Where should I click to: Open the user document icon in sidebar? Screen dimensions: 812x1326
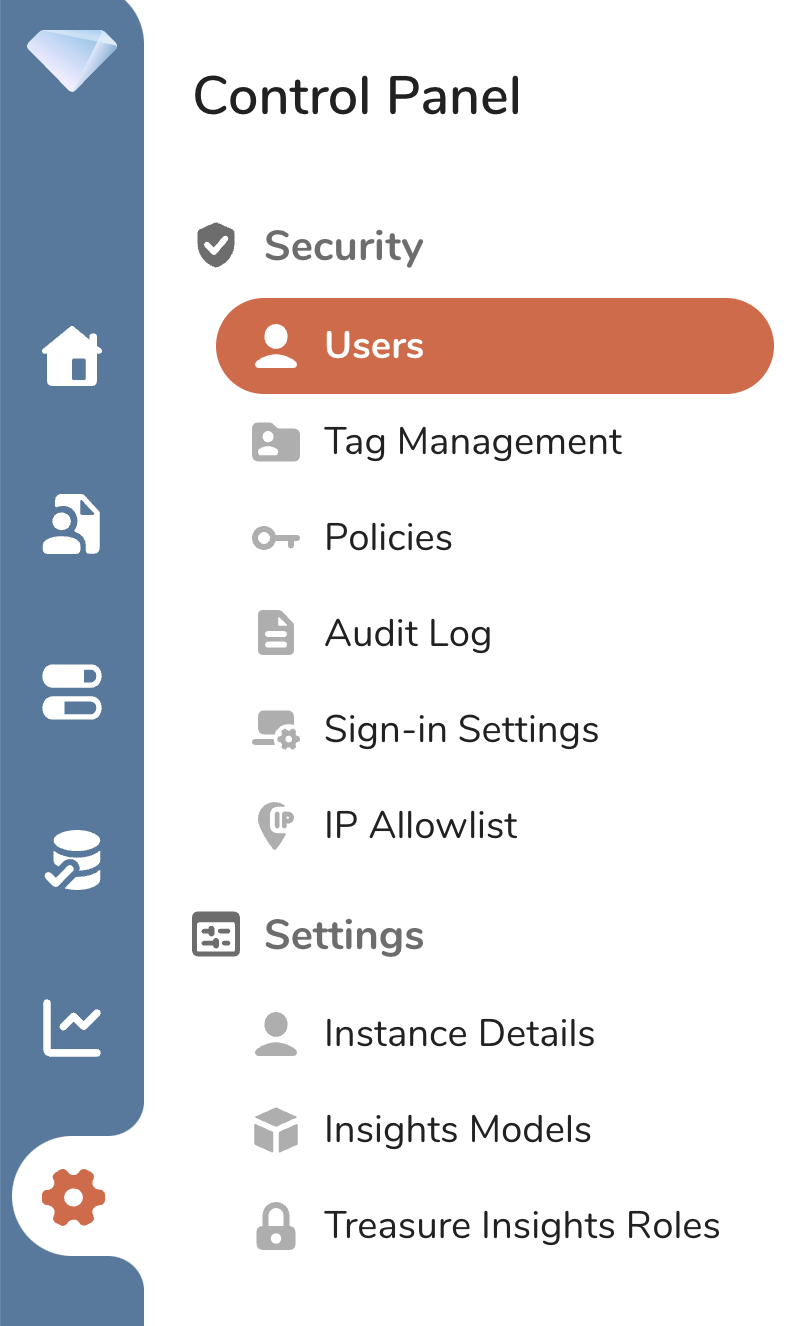[x=72, y=524]
